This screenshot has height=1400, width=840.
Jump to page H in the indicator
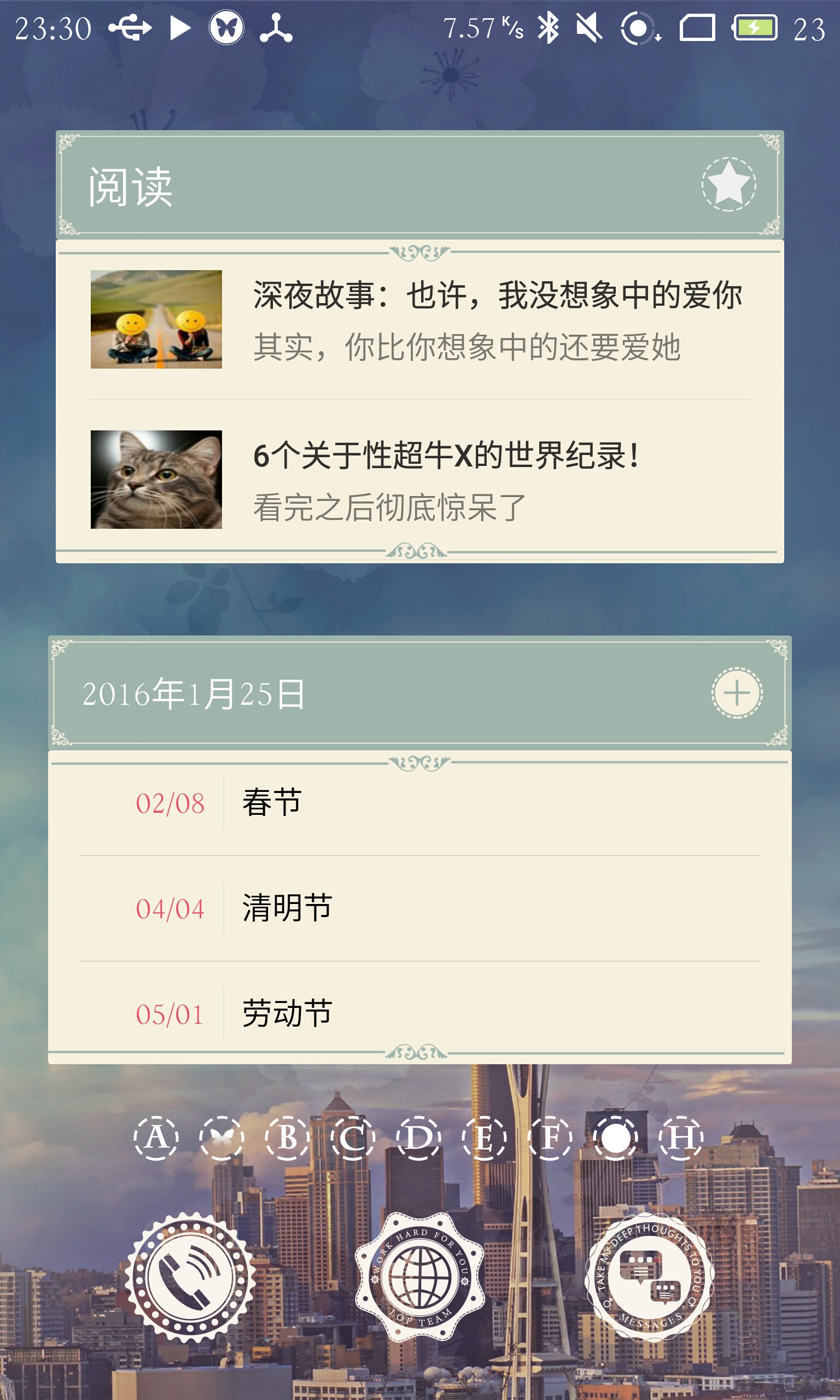(681, 1137)
